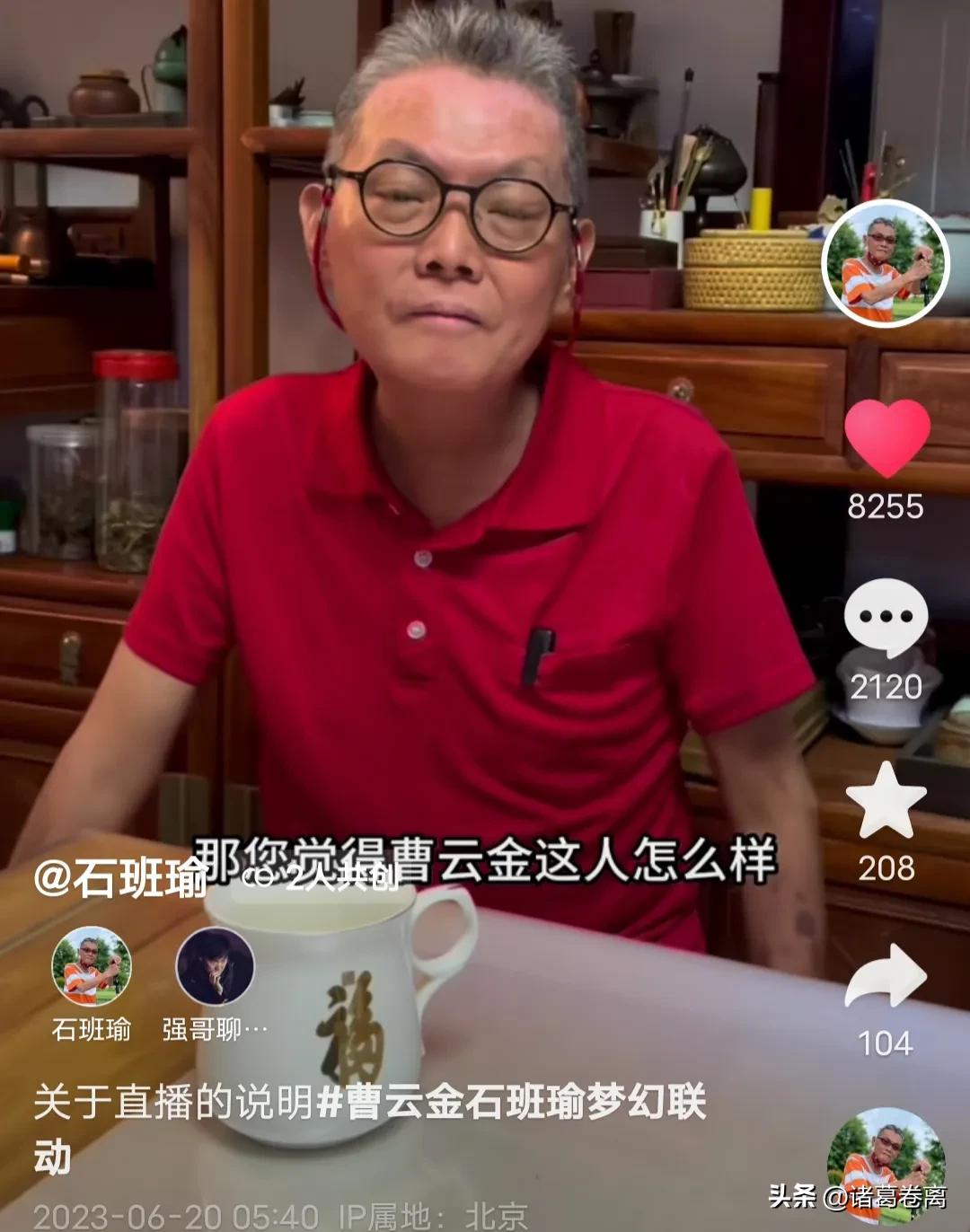Share the video using the arrow icon

[x=887, y=975]
